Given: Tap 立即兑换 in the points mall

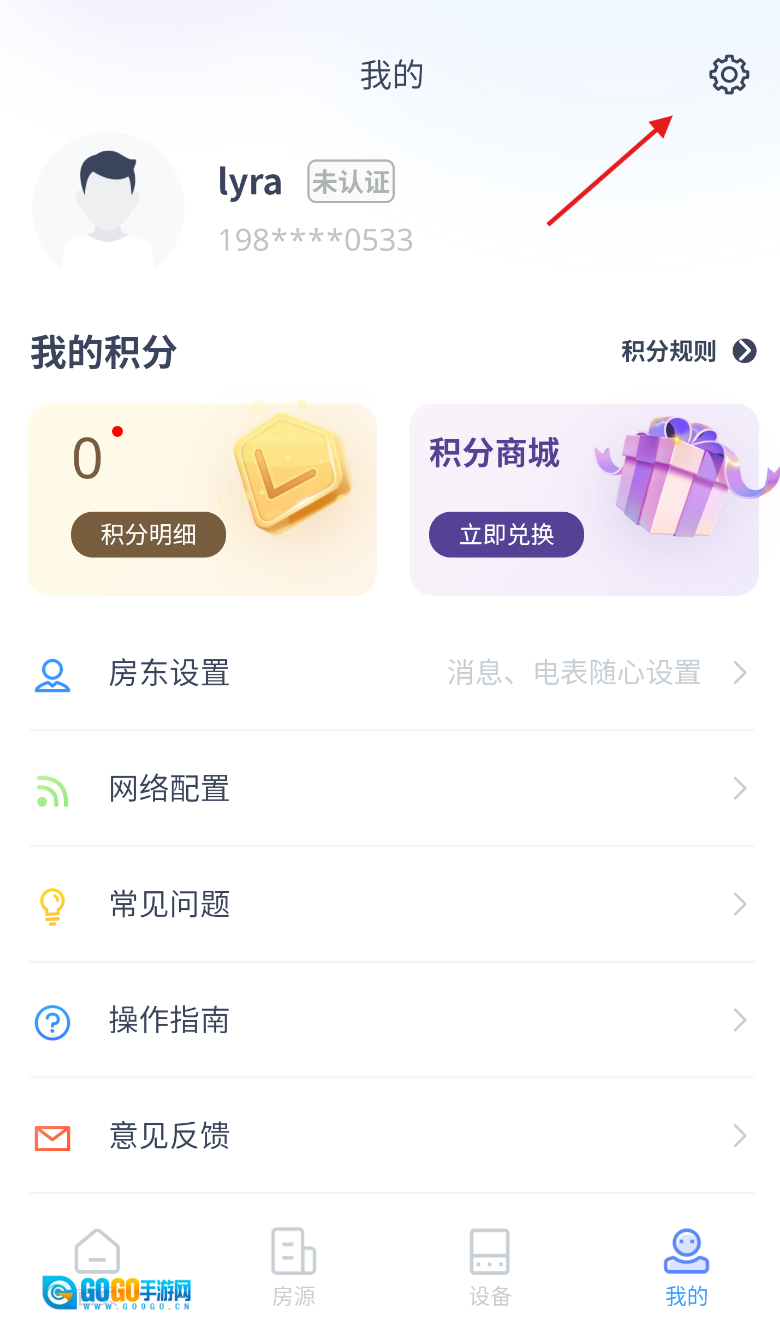Looking at the screenshot, I should coord(506,535).
